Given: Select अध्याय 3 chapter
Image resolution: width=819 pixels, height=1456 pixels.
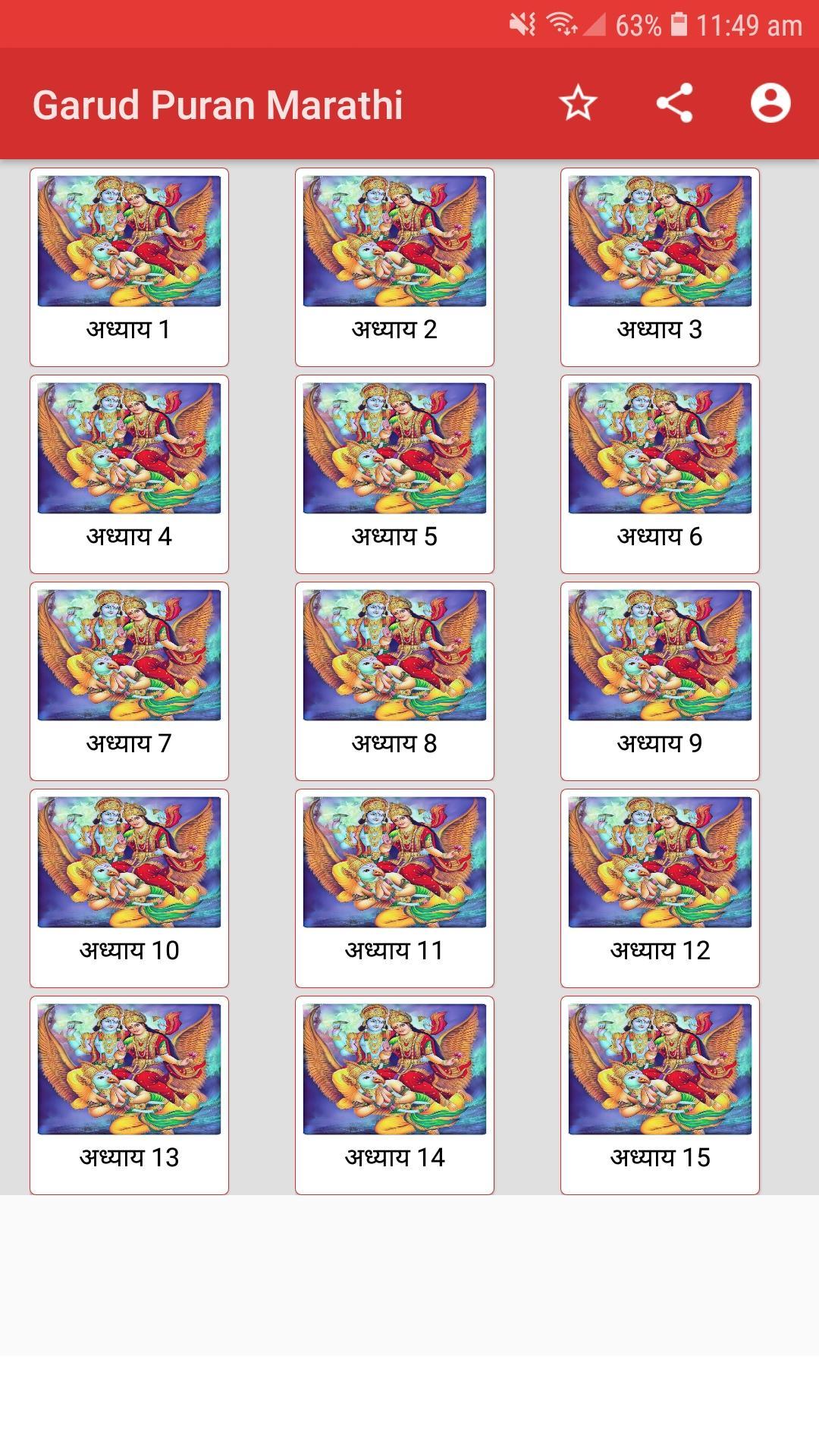Looking at the screenshot, I should pyautogui.click(x=660, y=267).
